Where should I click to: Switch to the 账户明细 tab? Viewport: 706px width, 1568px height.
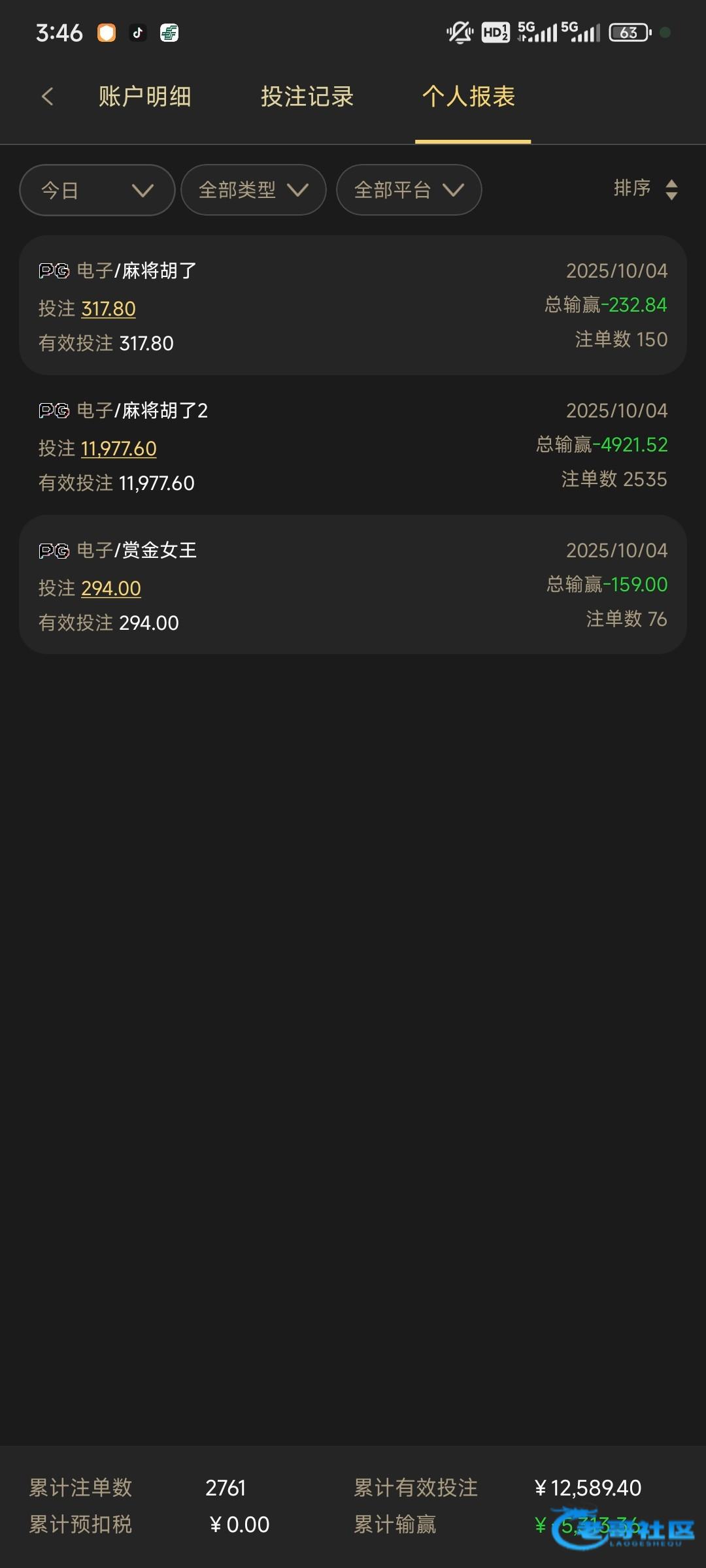144,97
